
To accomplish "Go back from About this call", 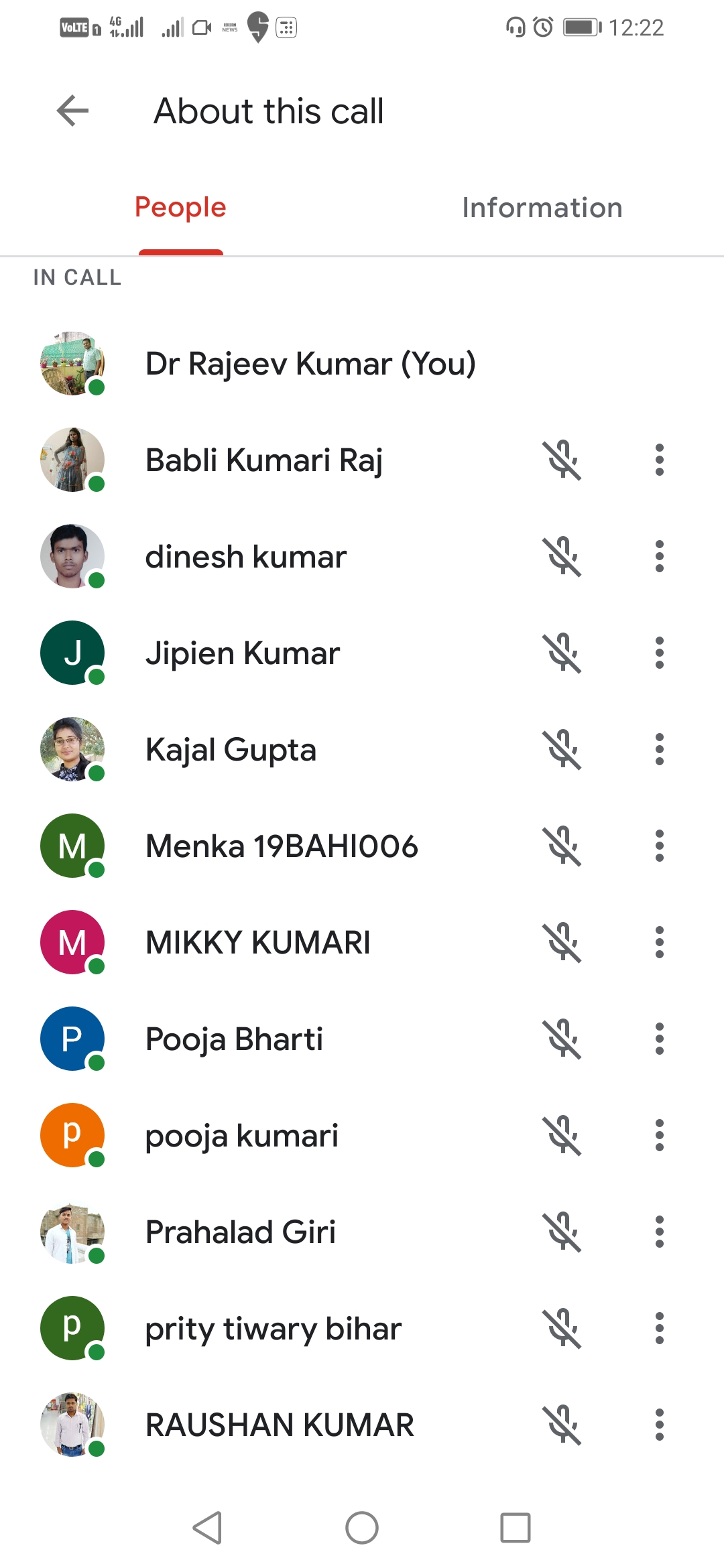I will (x=72, y=111).
